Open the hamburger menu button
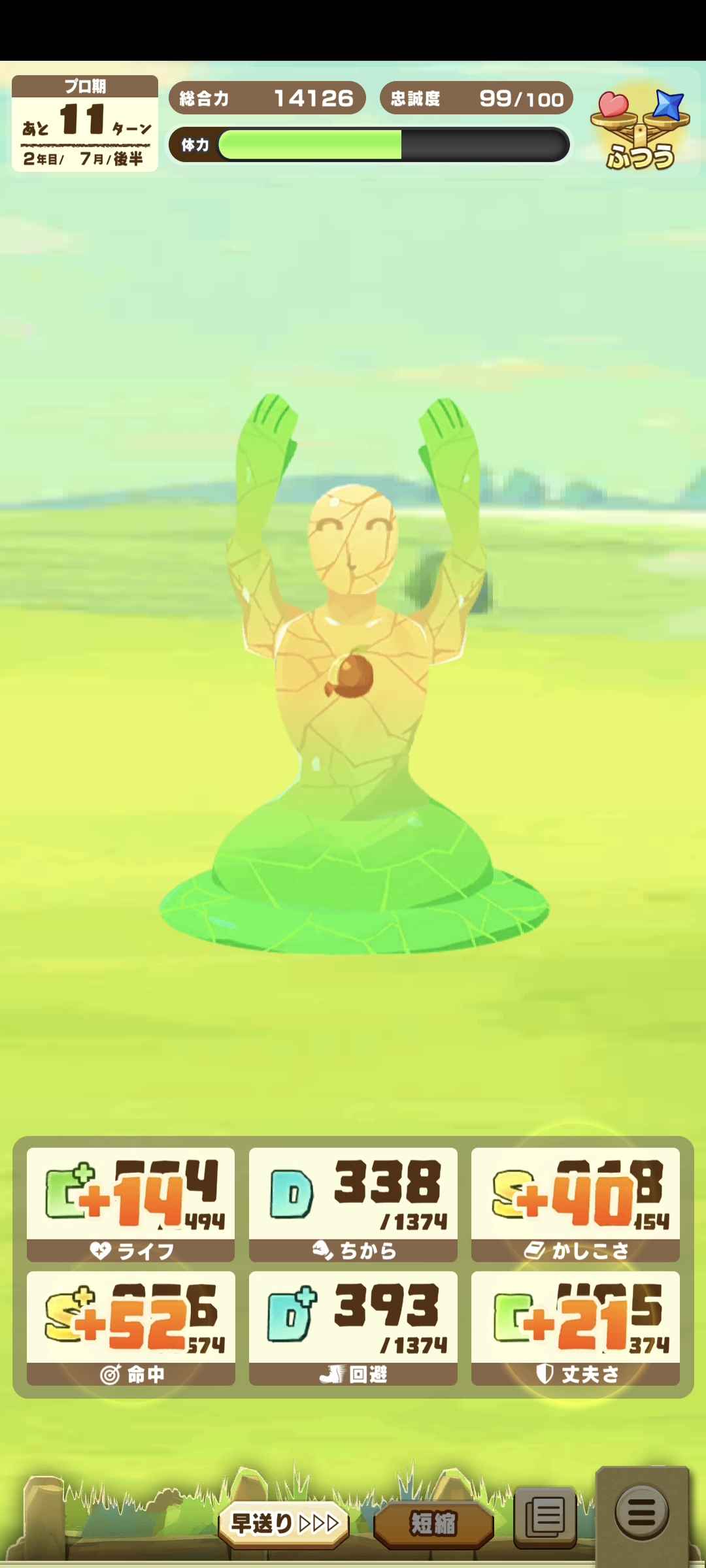Image resolution: width=706 pixels, height=1568 pixels. (x=642, y=1512)
